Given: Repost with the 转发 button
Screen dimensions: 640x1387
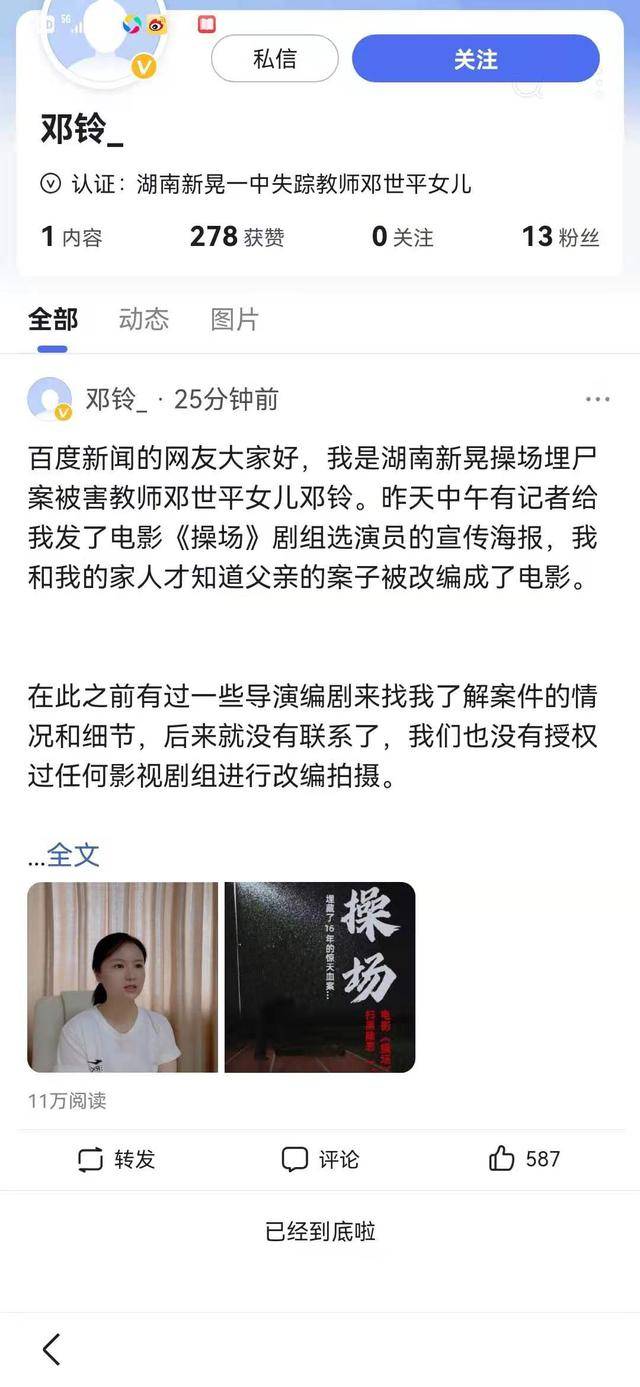Looking at the screenshot, I should click(x=117, y=1159).
